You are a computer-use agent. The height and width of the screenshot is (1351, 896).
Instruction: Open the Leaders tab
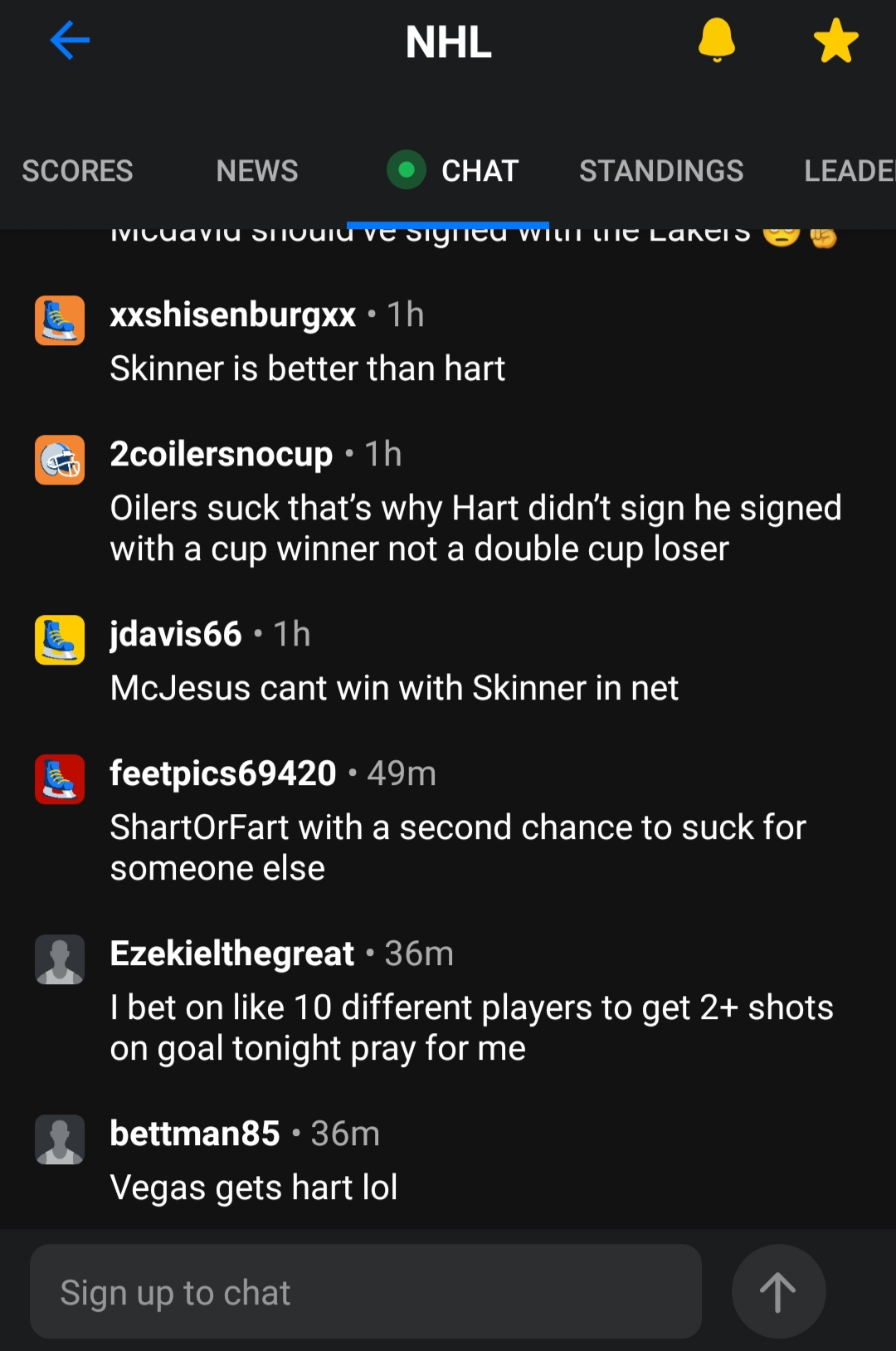point(848,171)
